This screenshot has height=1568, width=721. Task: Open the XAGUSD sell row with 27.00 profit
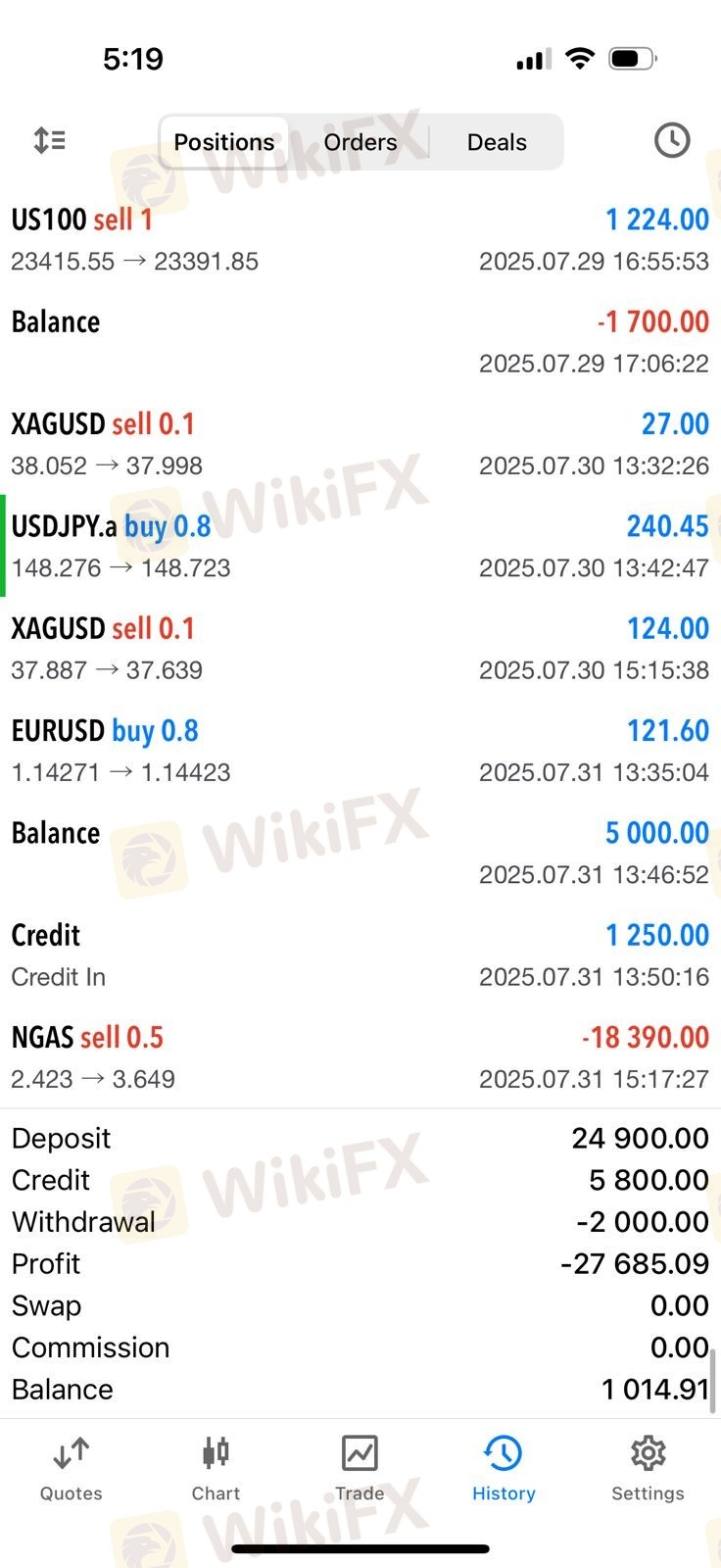[360, 445]
